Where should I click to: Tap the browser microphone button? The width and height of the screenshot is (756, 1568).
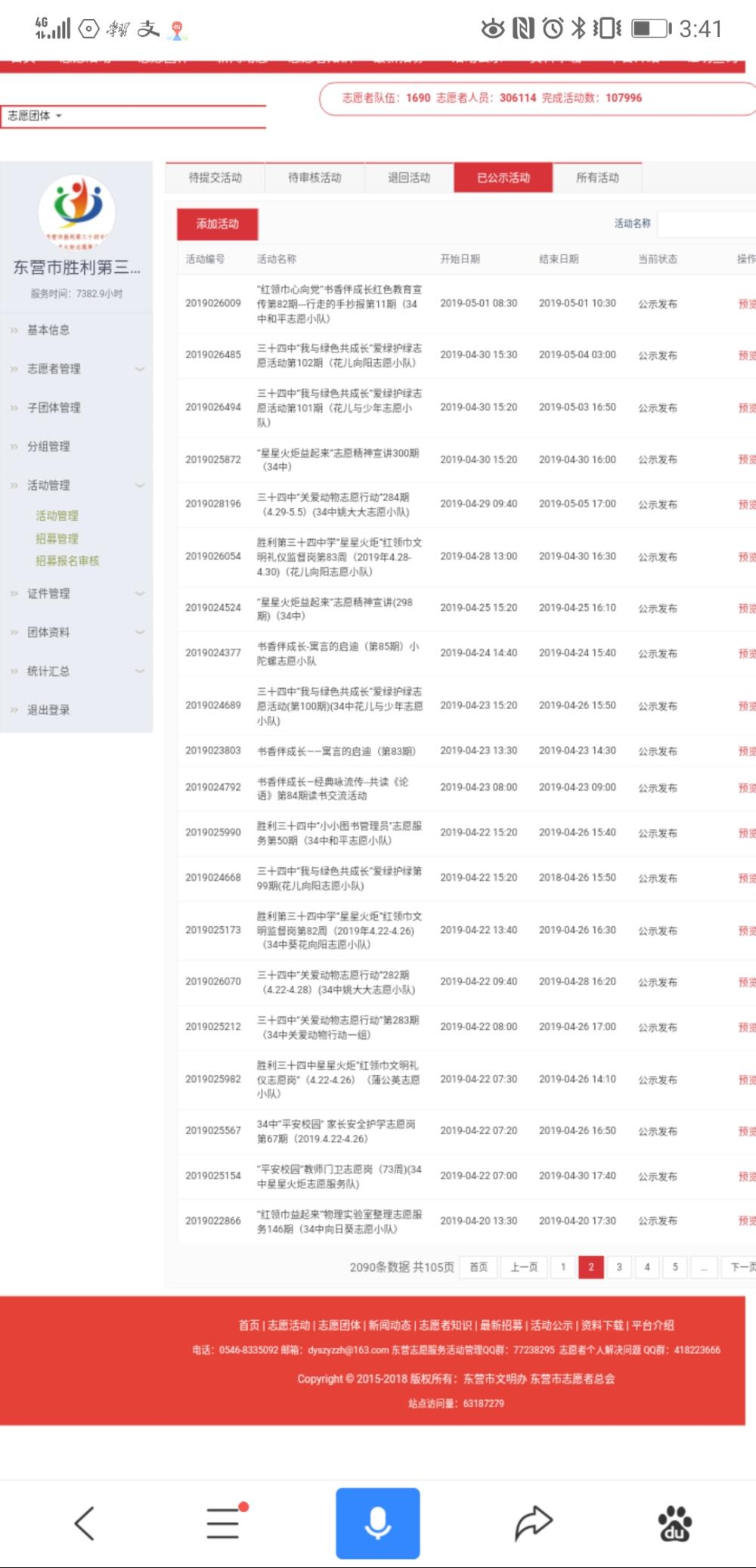[378, 1523]
